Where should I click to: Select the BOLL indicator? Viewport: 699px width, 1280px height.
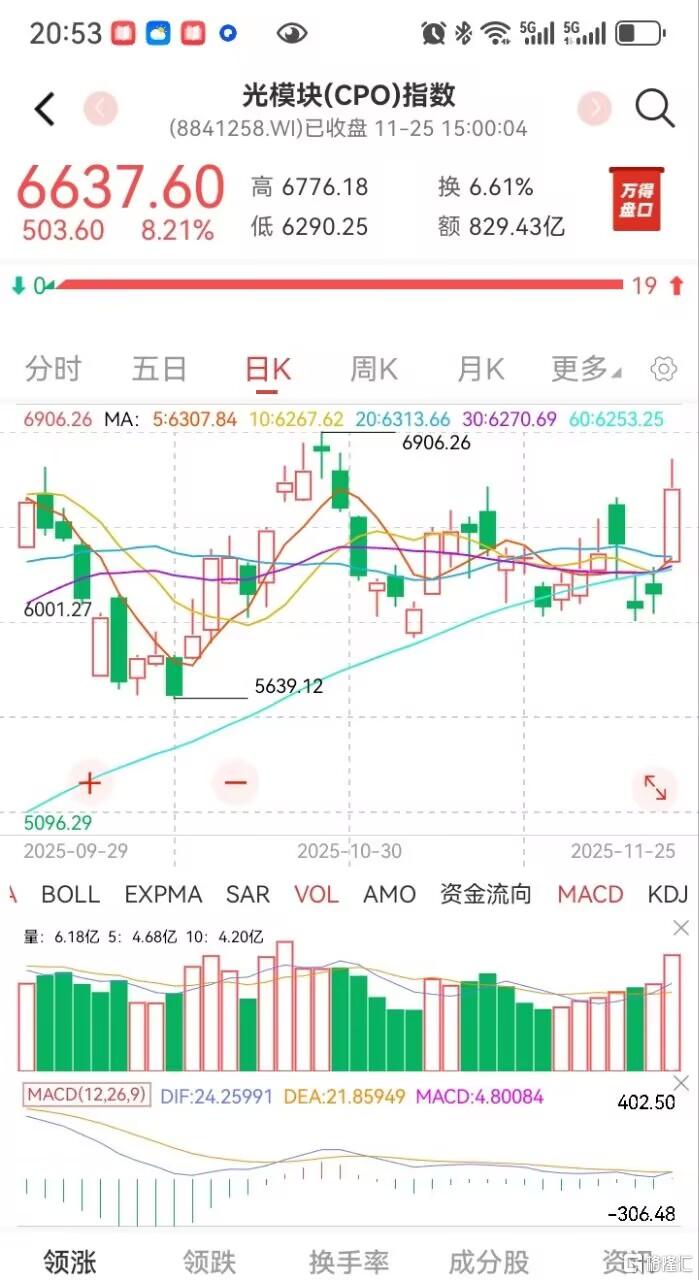click(70, 894)
